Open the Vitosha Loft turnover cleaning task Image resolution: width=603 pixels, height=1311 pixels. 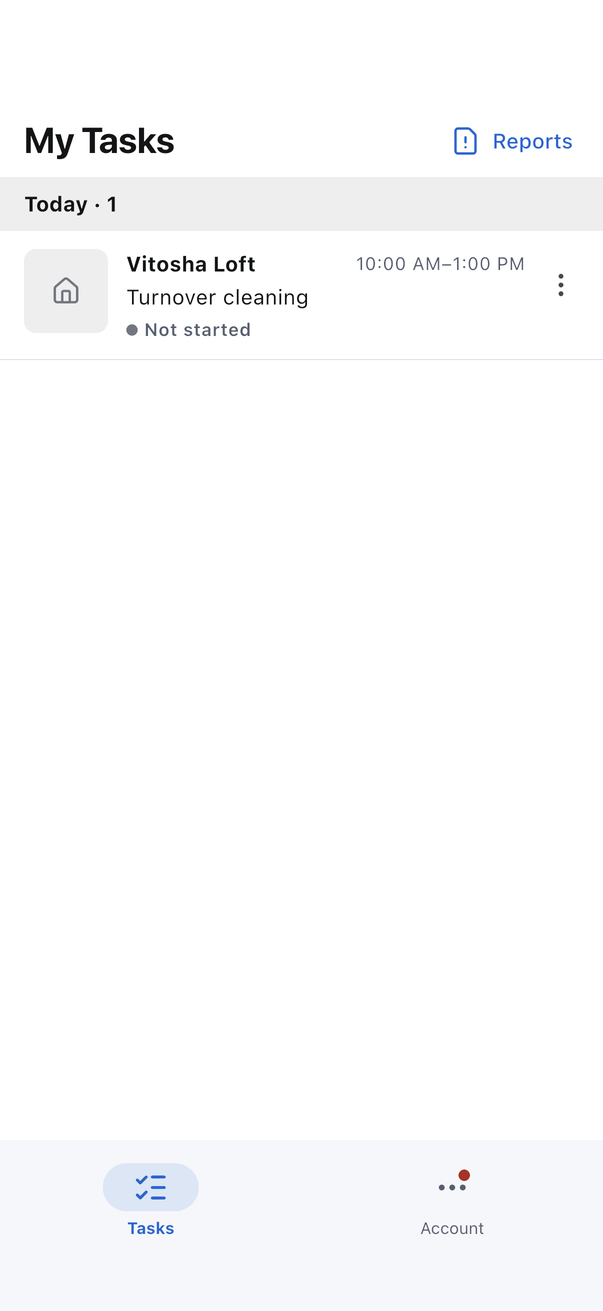point(301,295)
